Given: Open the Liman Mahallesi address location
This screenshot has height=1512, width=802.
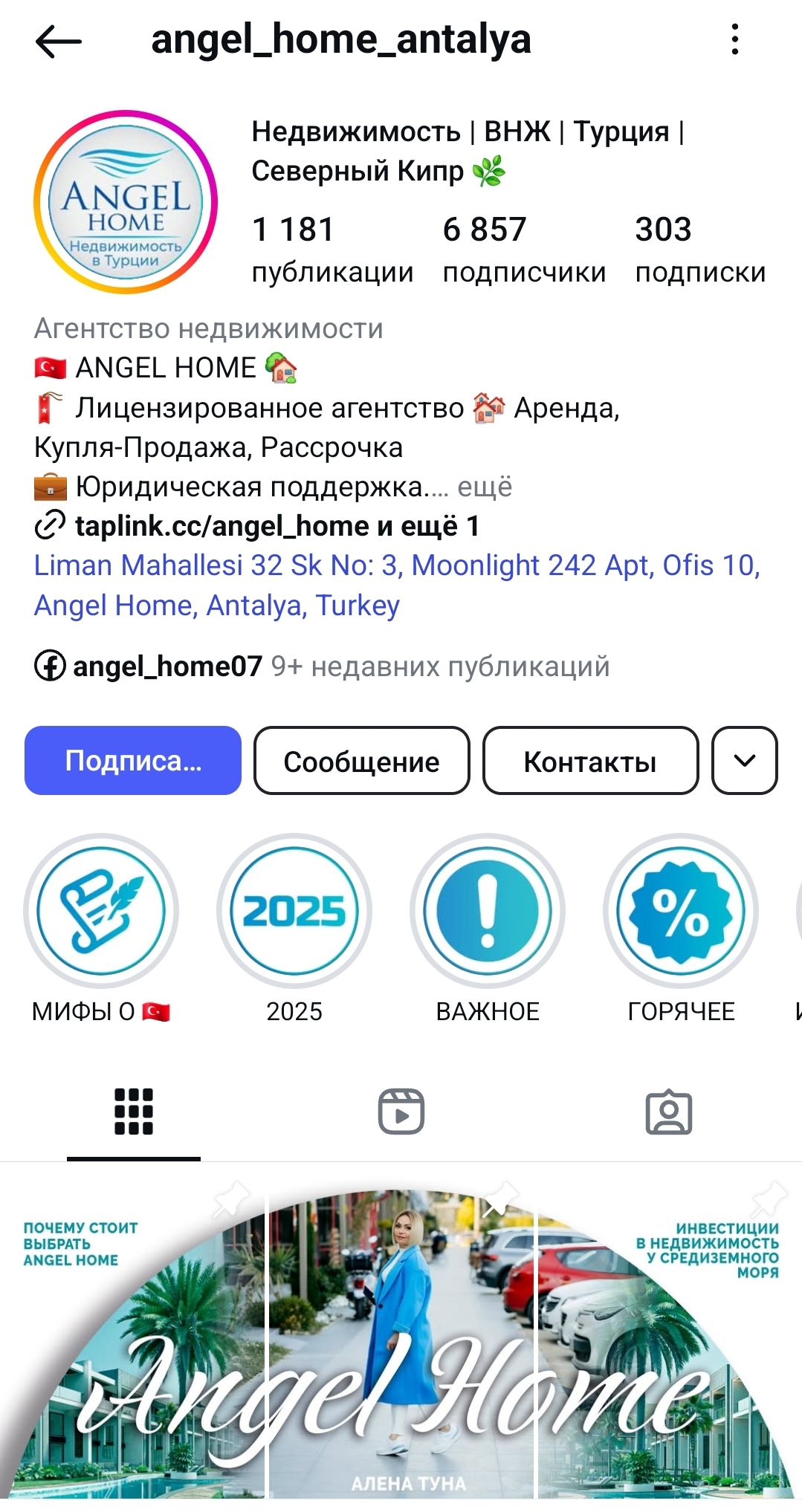Looking at the screenshot, I should pyautogui.click(x=396, y=585).
